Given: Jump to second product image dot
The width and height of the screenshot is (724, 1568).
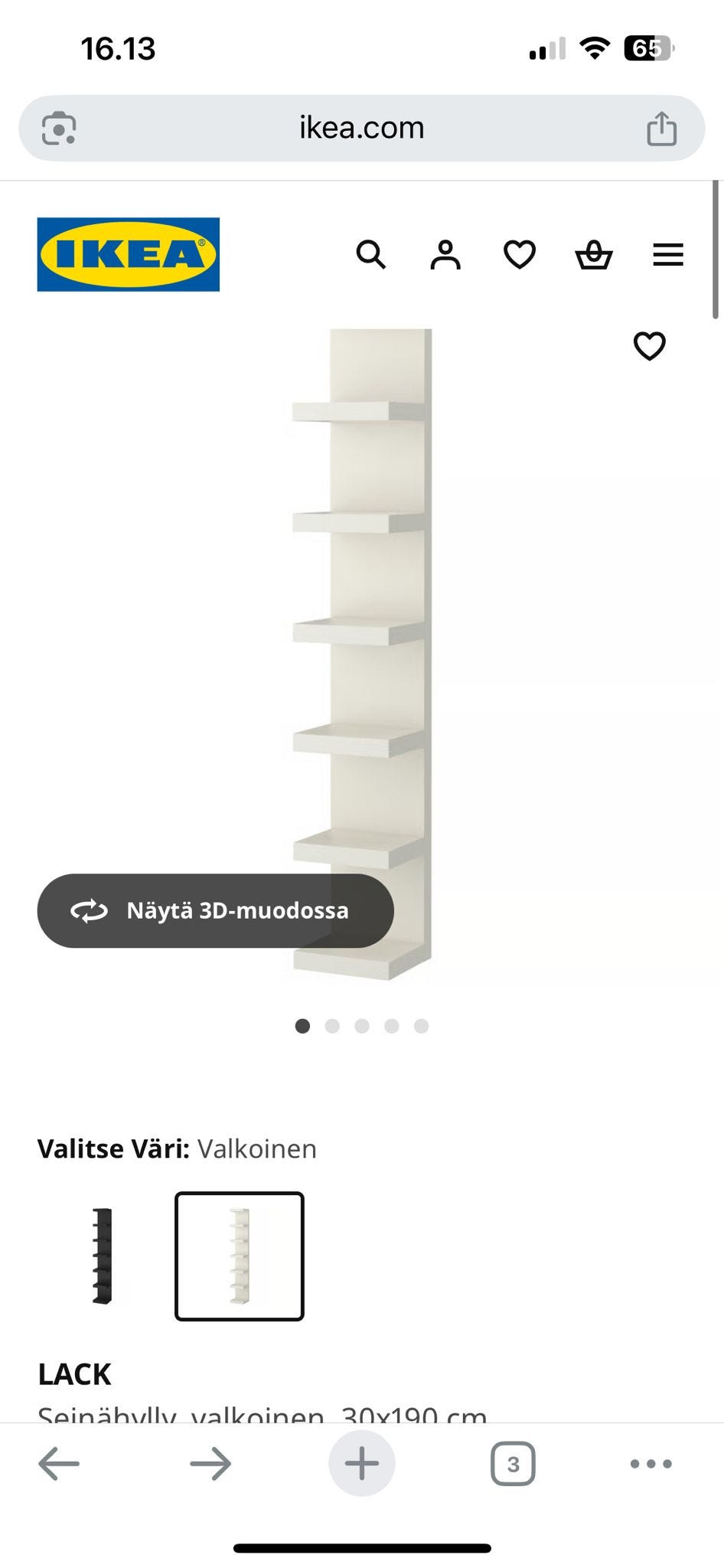Looking at the screenshot, I should [332, 1026].
